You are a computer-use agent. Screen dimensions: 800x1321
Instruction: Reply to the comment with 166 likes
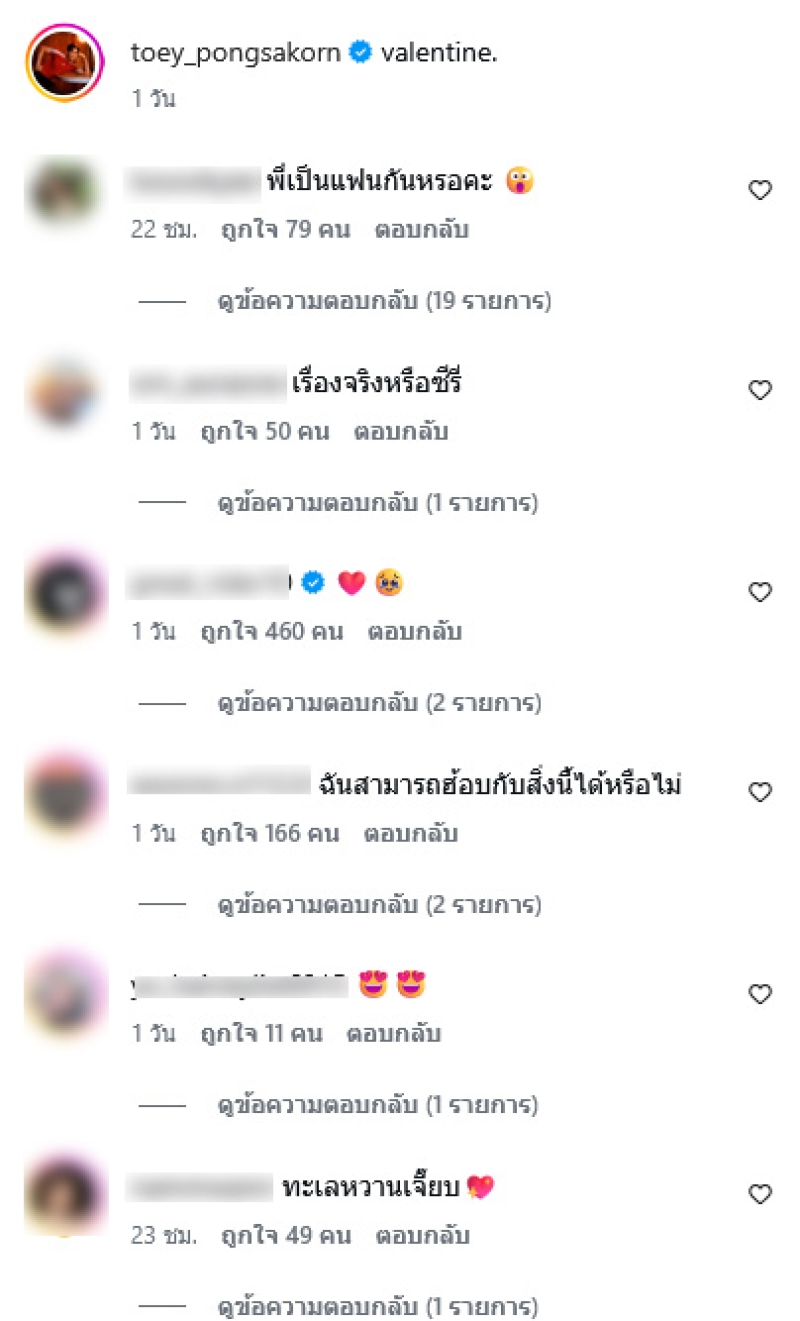(410, 833)
